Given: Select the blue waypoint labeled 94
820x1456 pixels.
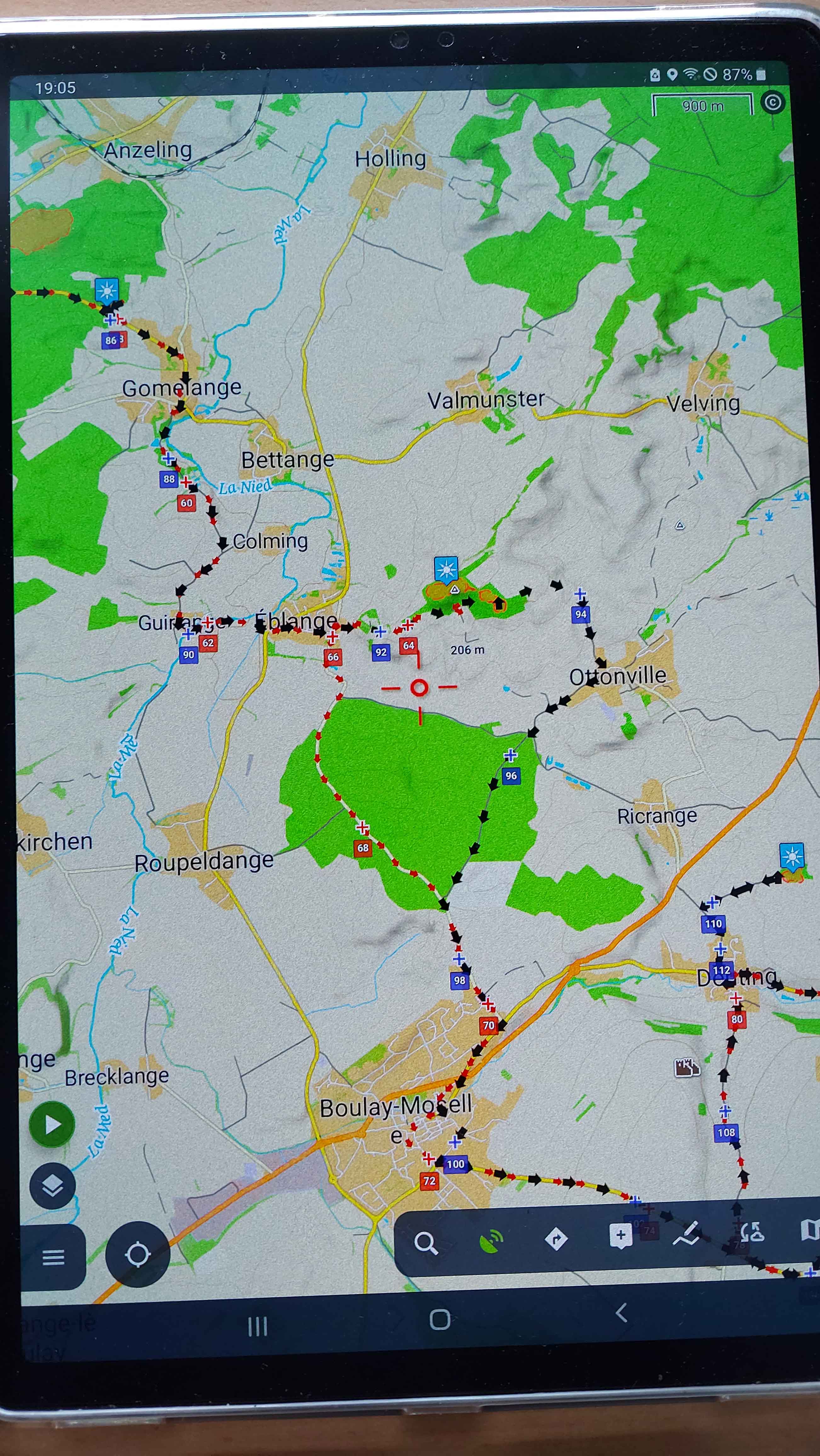Looking at the screenshot, I should click(x=580, y=614).
